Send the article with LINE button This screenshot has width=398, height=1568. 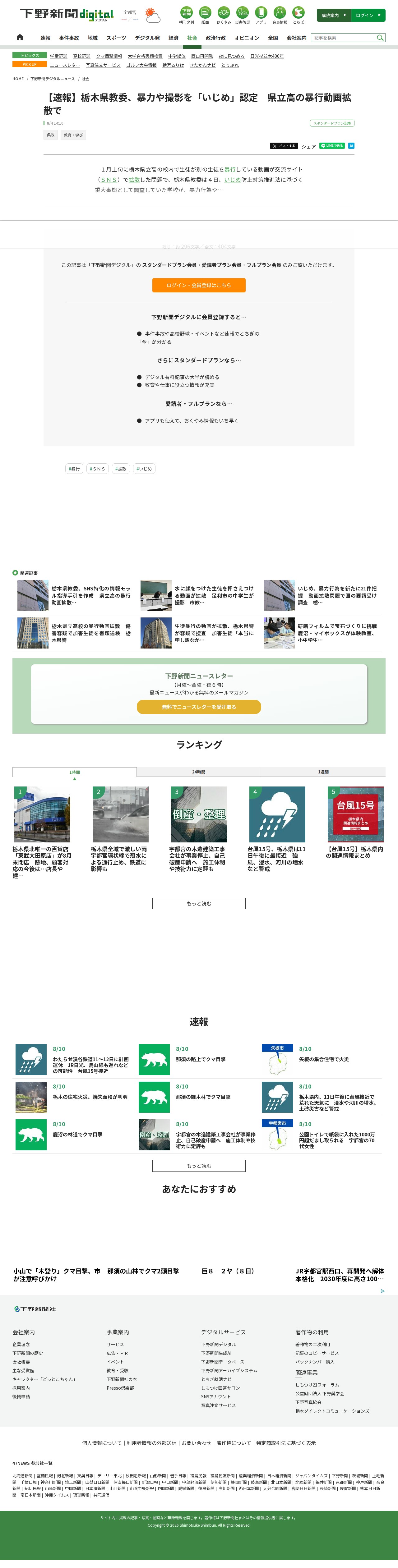[x=332, y=146]
